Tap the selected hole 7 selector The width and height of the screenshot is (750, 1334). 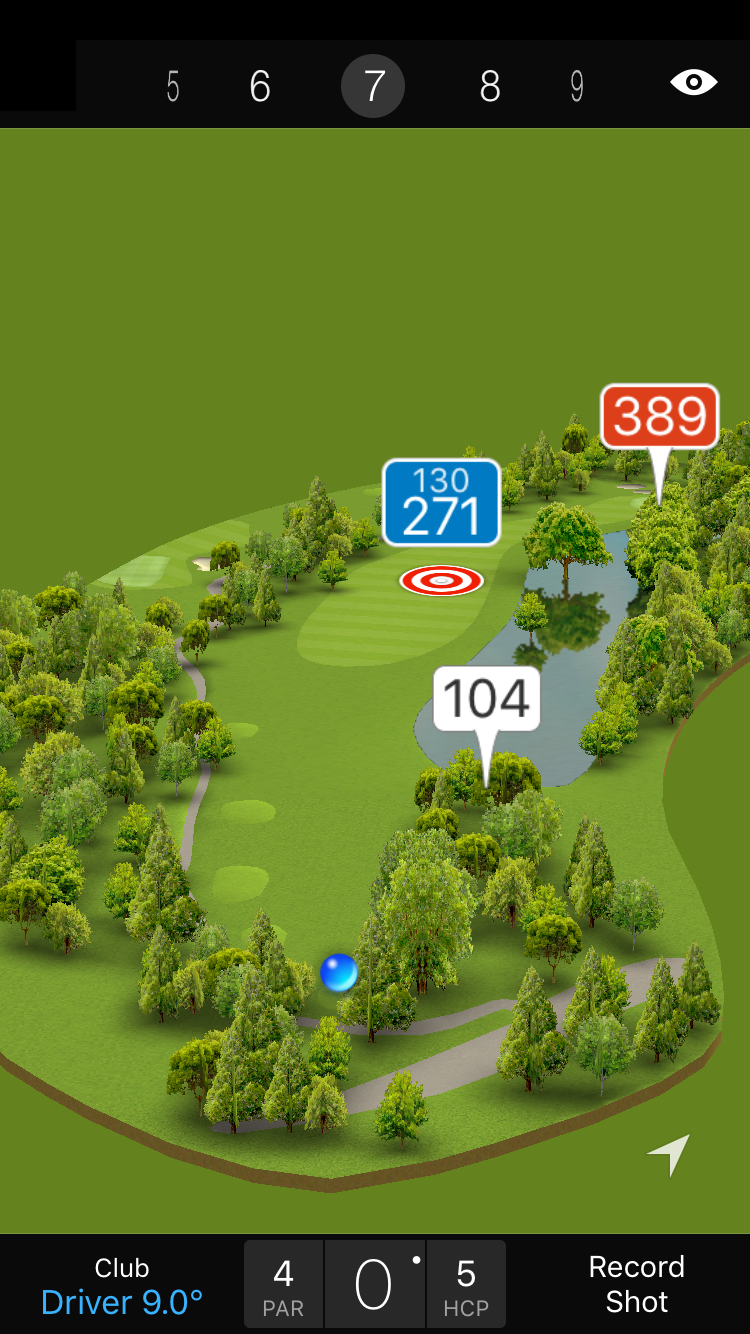pos(373,87)
